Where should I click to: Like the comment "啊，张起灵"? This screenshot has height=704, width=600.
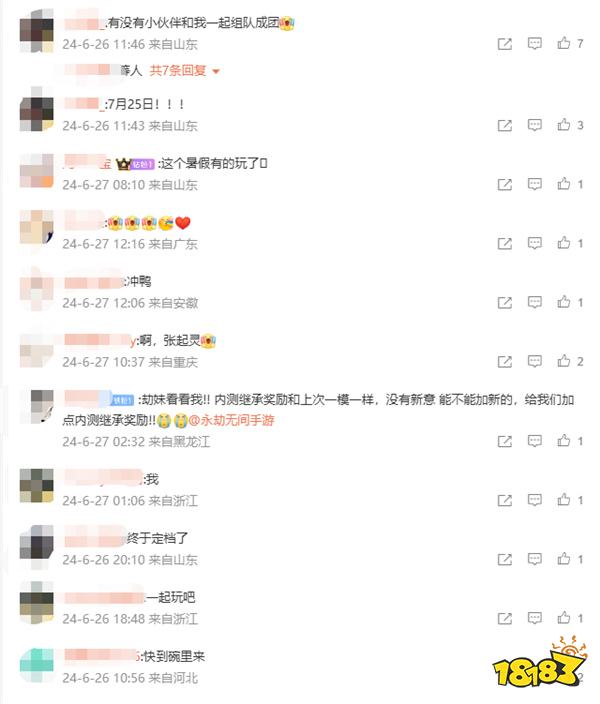click(x=565, y=361)
